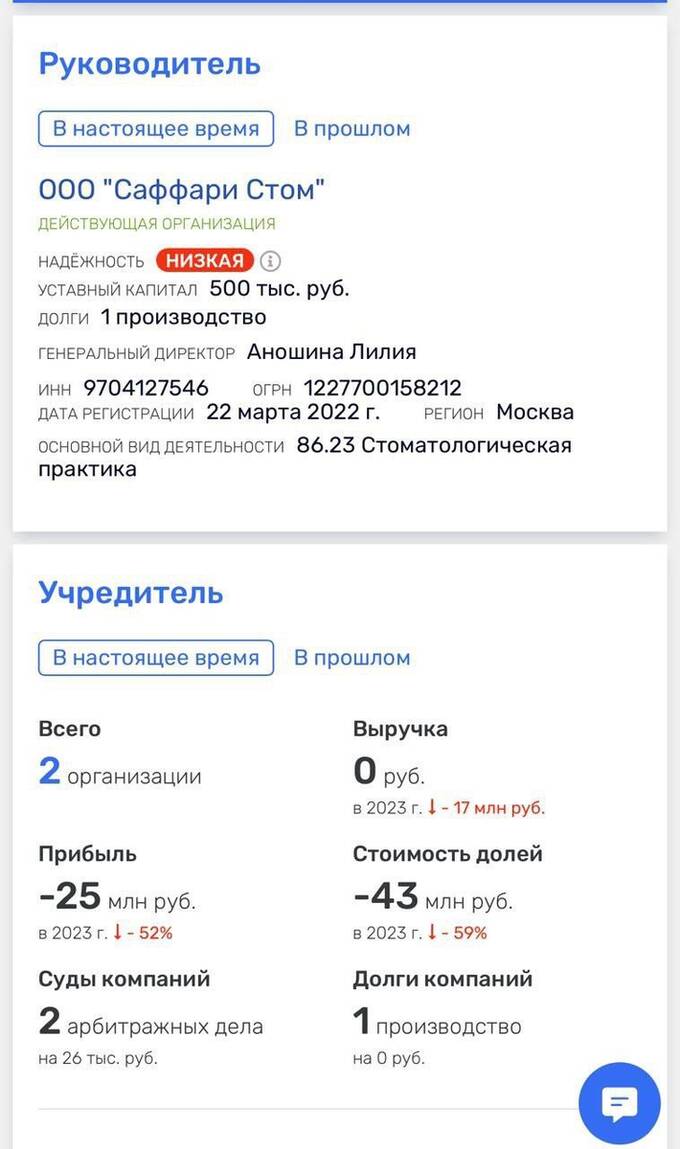
Task: Open ООО "Саффари Стом" company page
Action: (182, 190)
